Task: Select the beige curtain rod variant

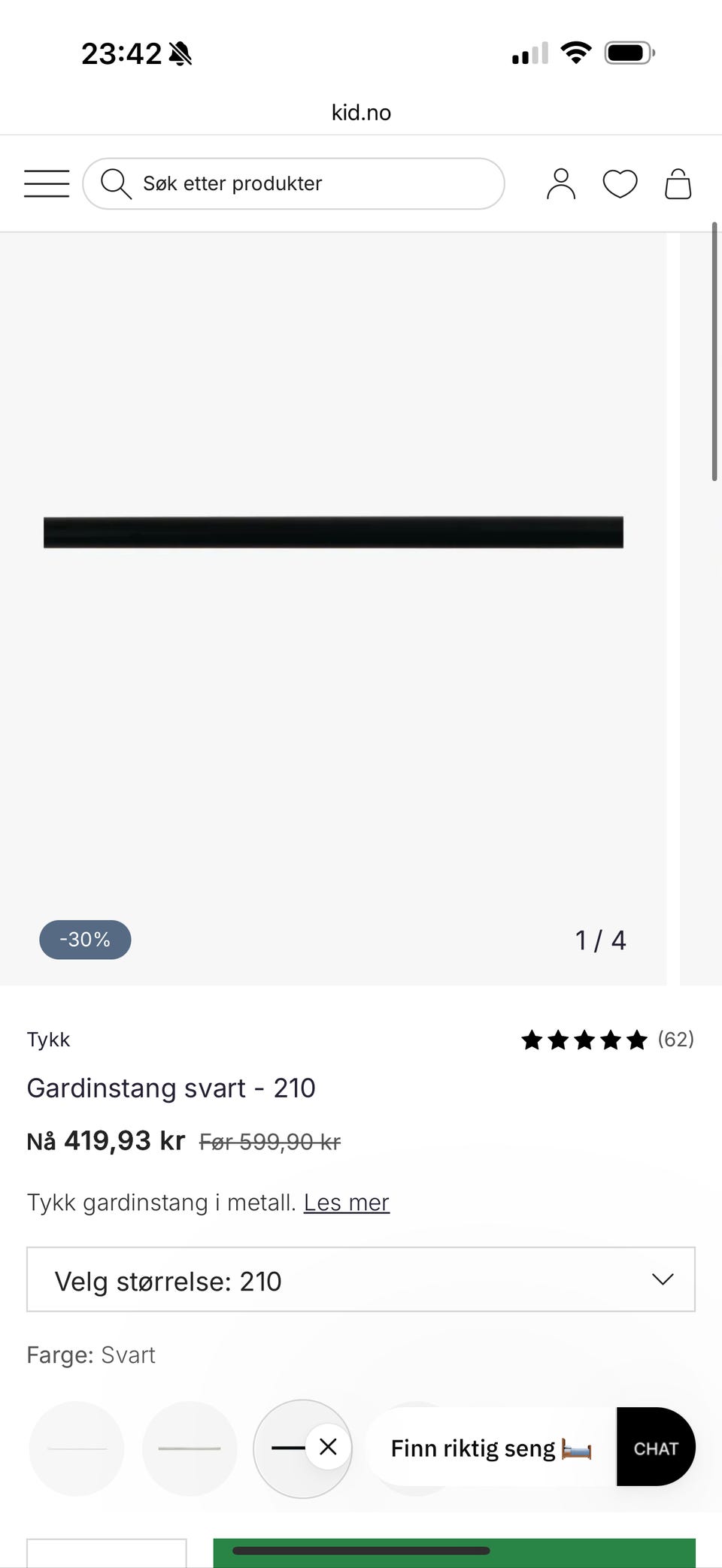Action: point(190,1448)
